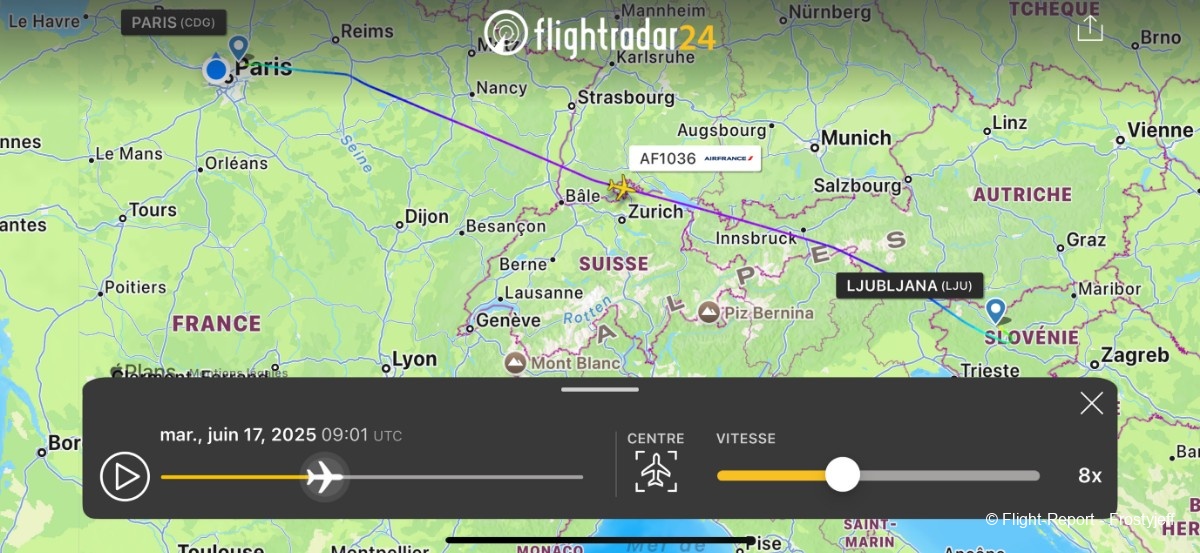The width and height of the screenshot is (1200, 553).
Task: Share the flight playback
Action: point(1090,28)
